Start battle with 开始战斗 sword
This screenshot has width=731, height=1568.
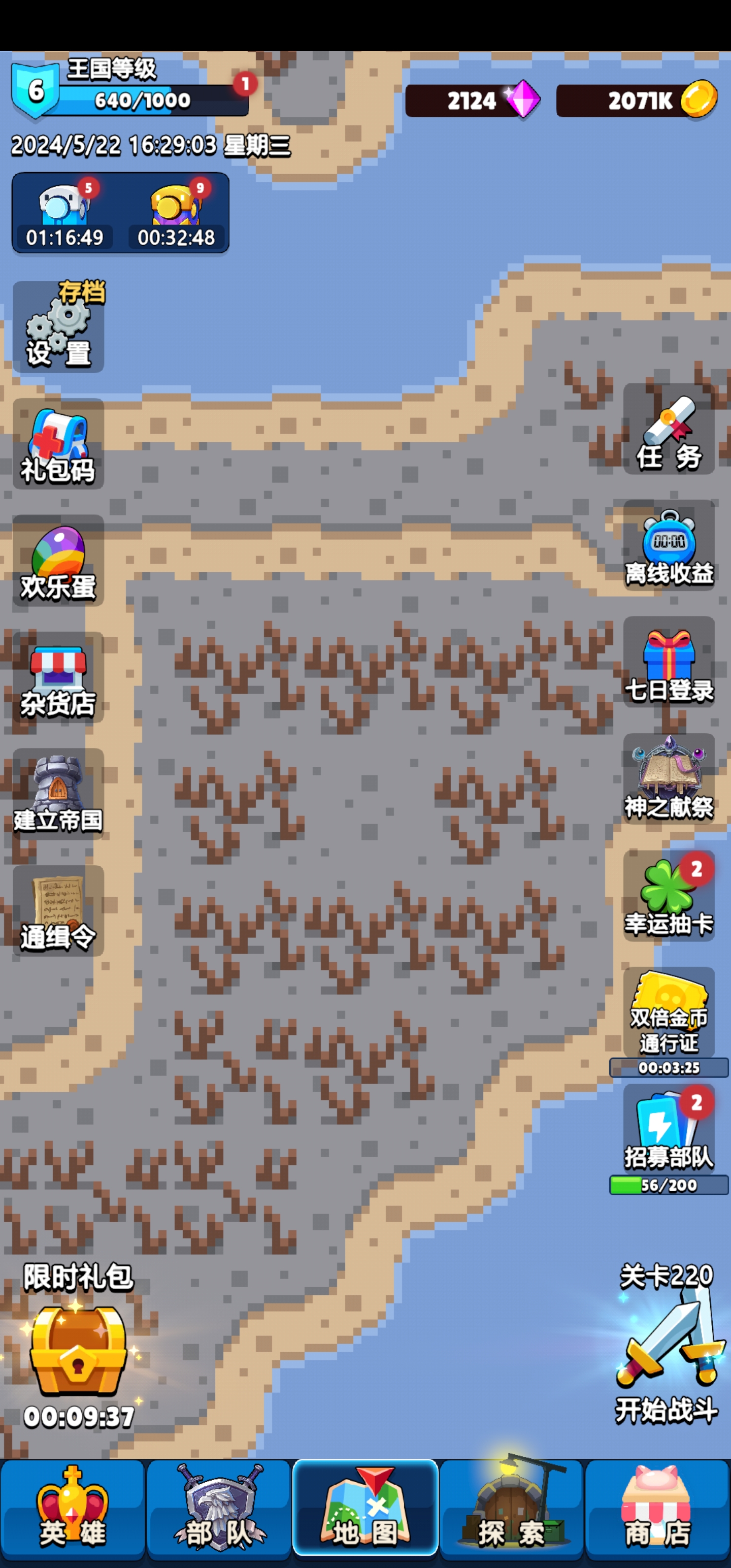[667, 1345]
